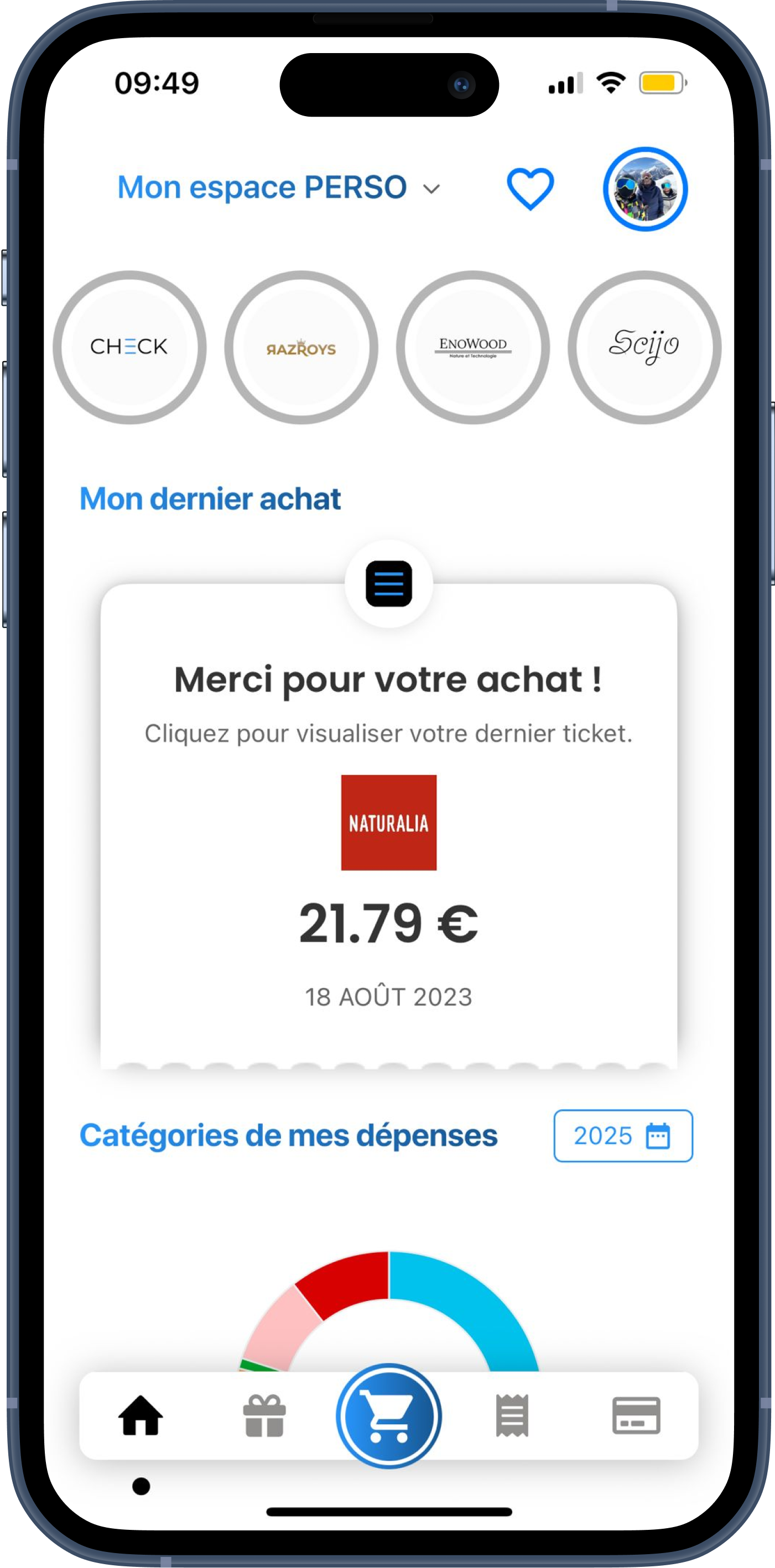Switch to the payment card tab
The width and height of the screenshot is (775, 1568).
click(636, 1416)
